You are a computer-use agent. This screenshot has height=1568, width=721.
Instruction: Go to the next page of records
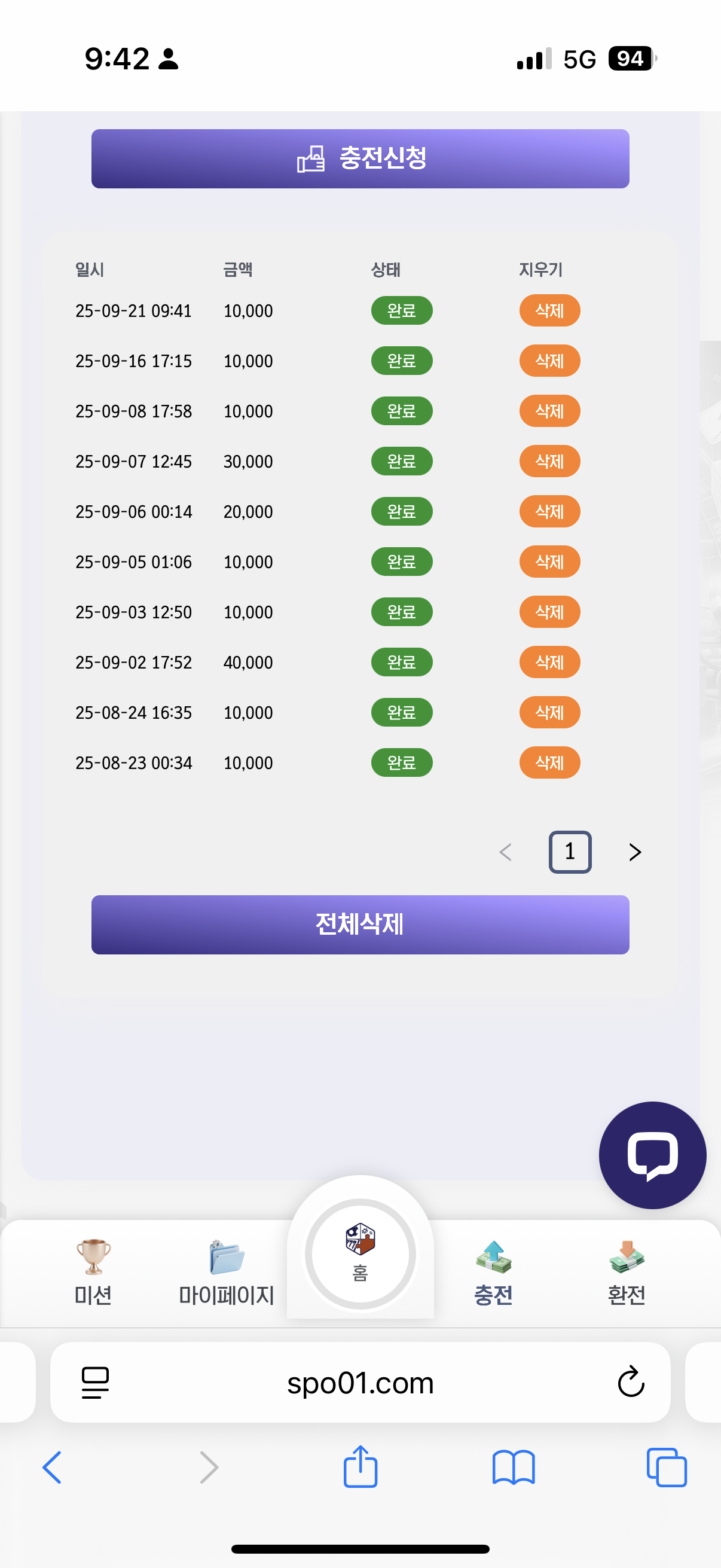(x=634, y=852)
